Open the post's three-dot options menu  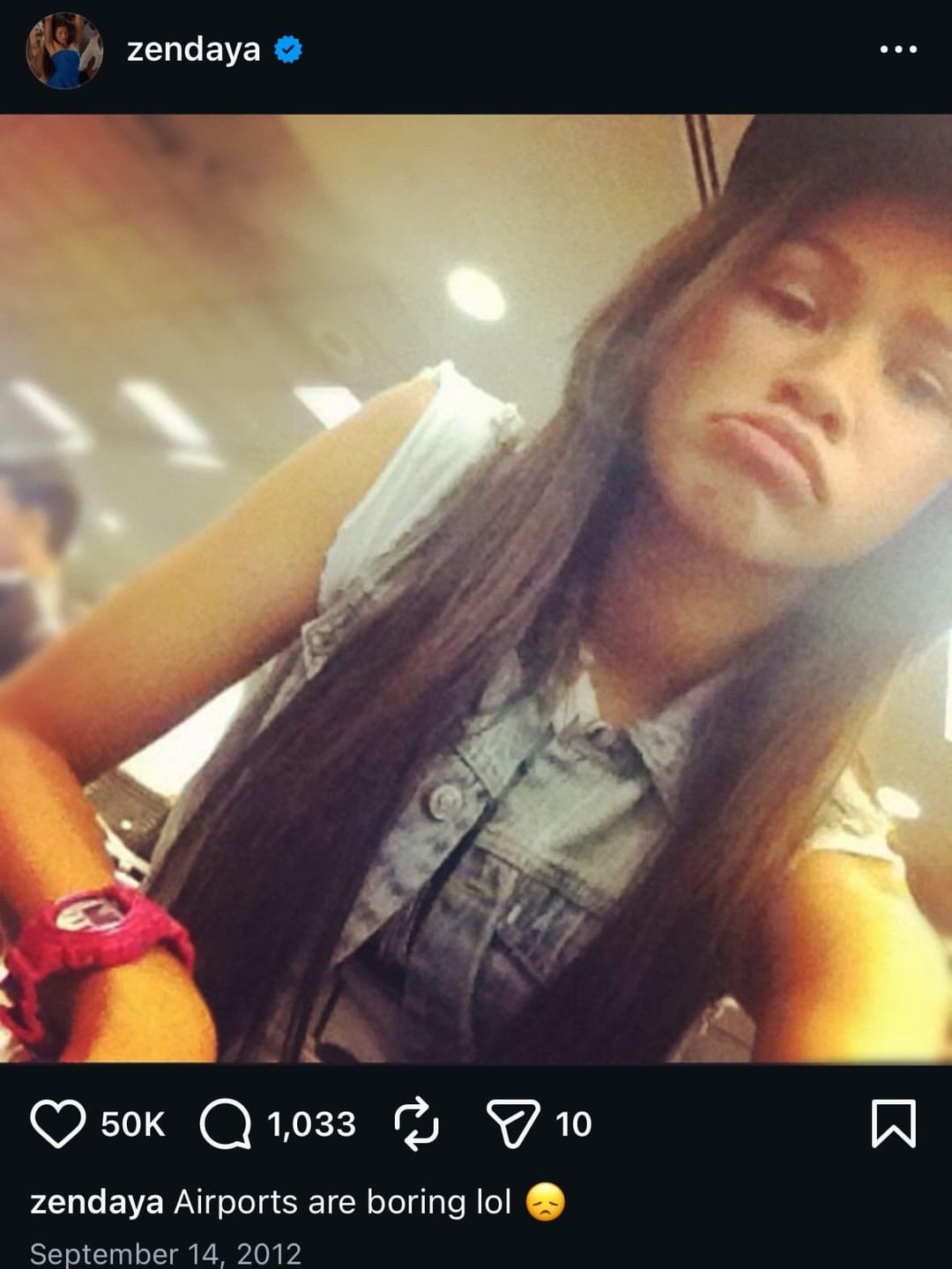(897, 49)
